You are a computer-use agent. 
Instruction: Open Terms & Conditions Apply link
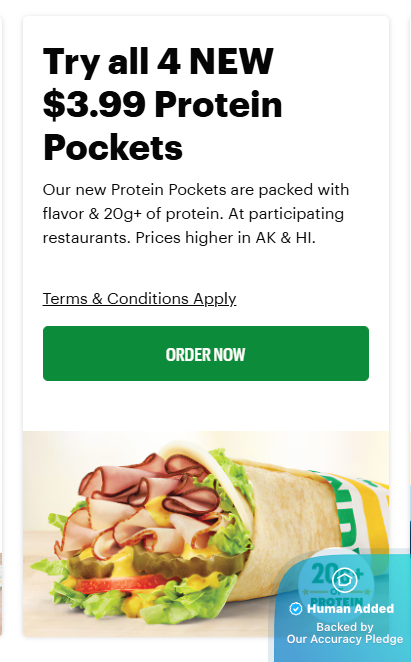click(139, 299)
